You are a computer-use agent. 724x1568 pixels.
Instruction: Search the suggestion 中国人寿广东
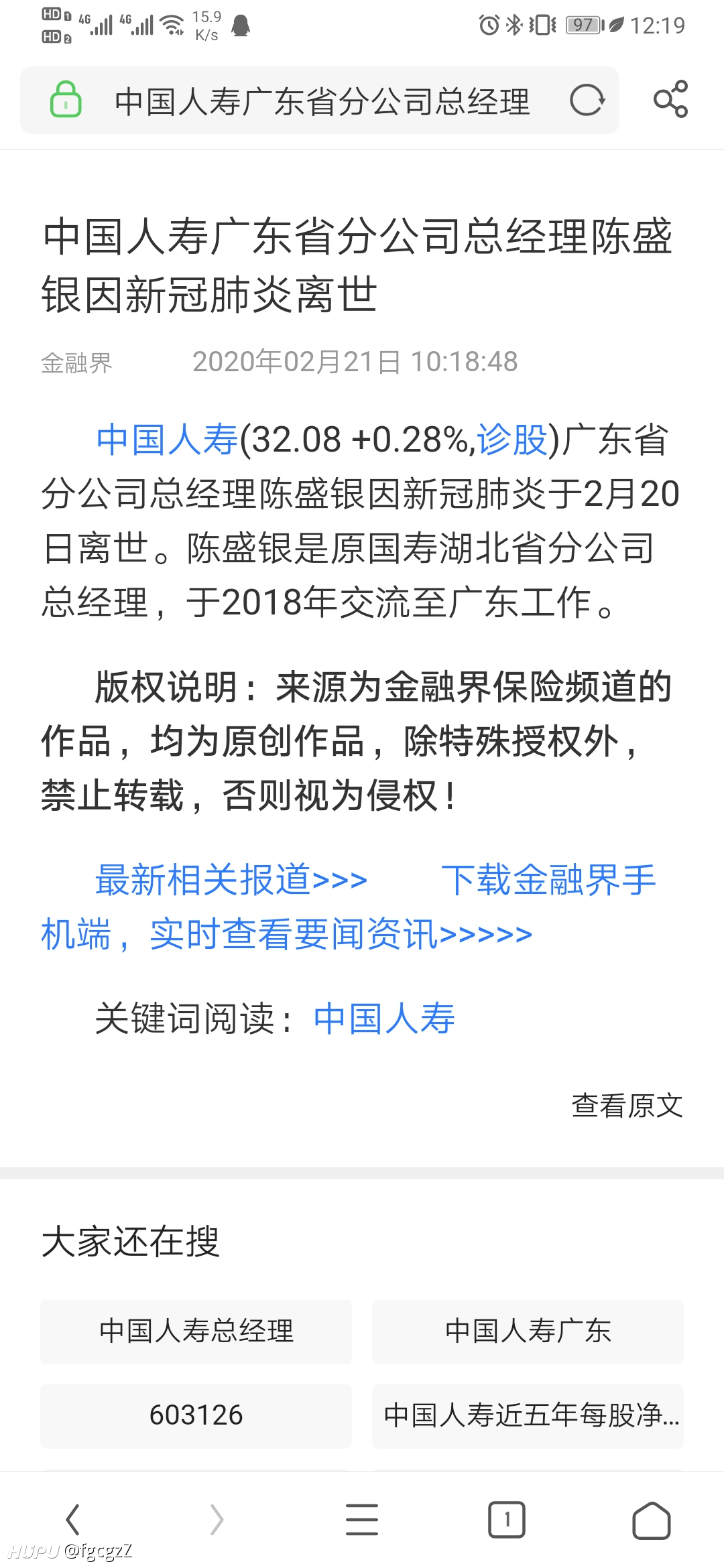(528, 1331)
